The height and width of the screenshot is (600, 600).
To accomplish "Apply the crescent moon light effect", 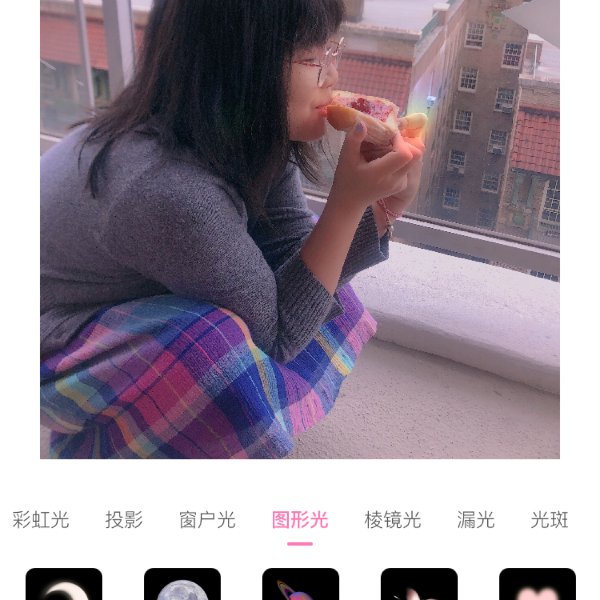I will coord(64,585).
